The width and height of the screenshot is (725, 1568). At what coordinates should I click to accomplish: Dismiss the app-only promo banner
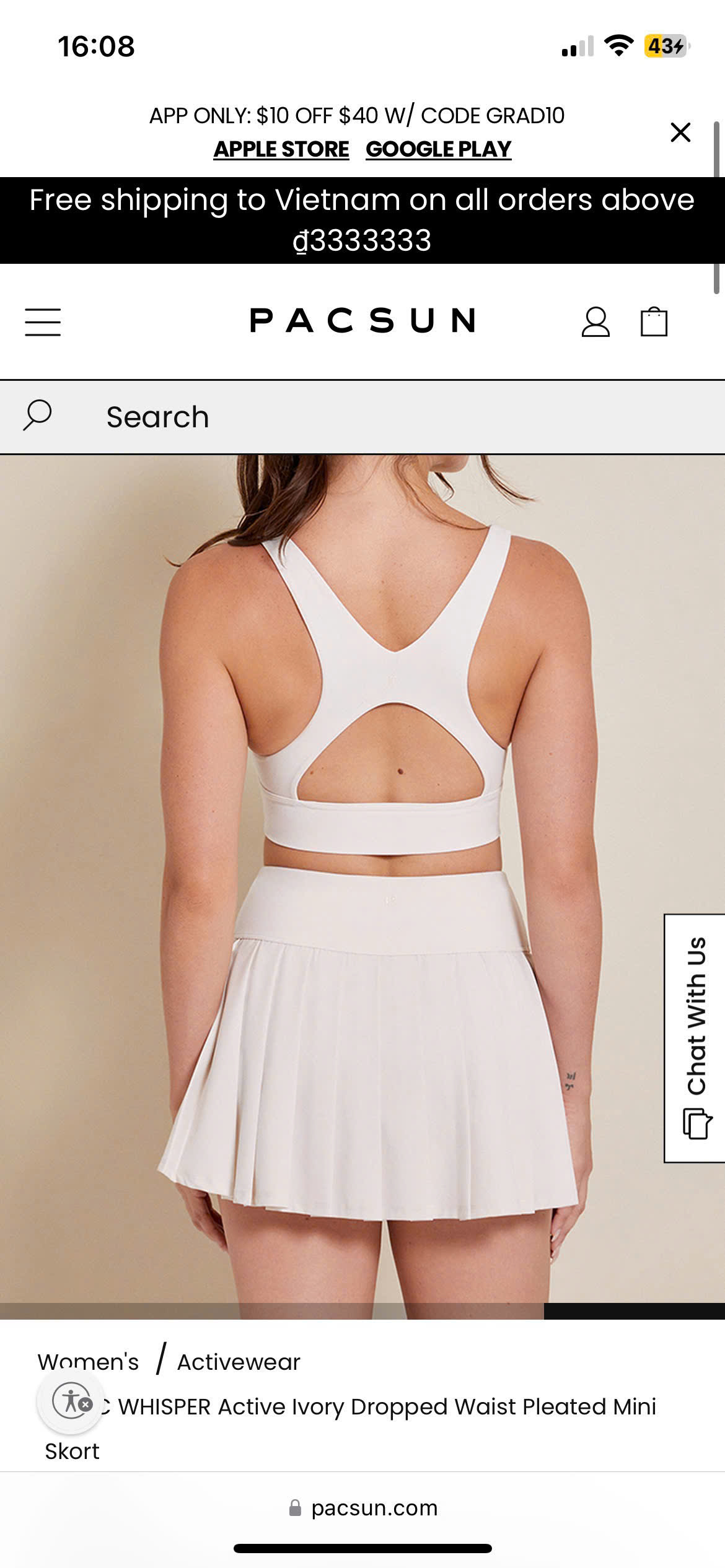pyautogui.click(x=680, y=132)
